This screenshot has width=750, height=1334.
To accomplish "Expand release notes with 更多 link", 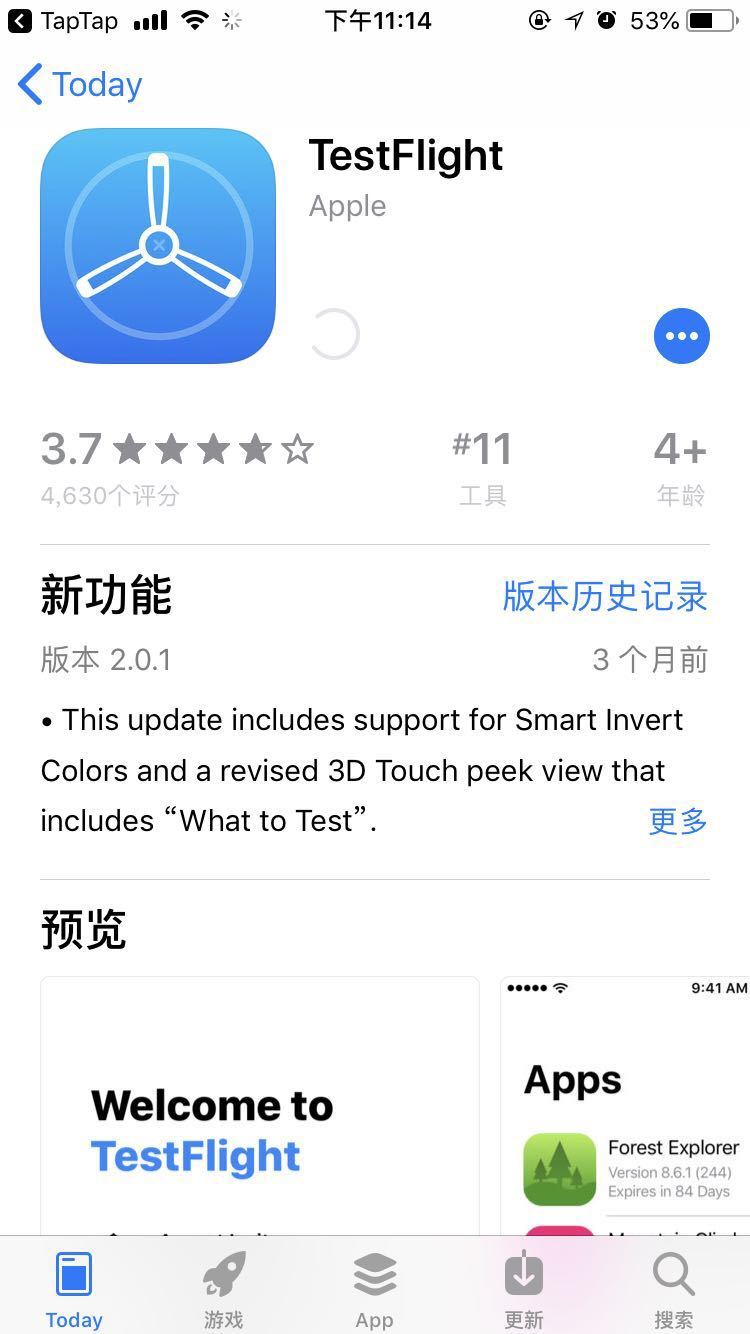I will pyautogui.click(x=677, y=821).
